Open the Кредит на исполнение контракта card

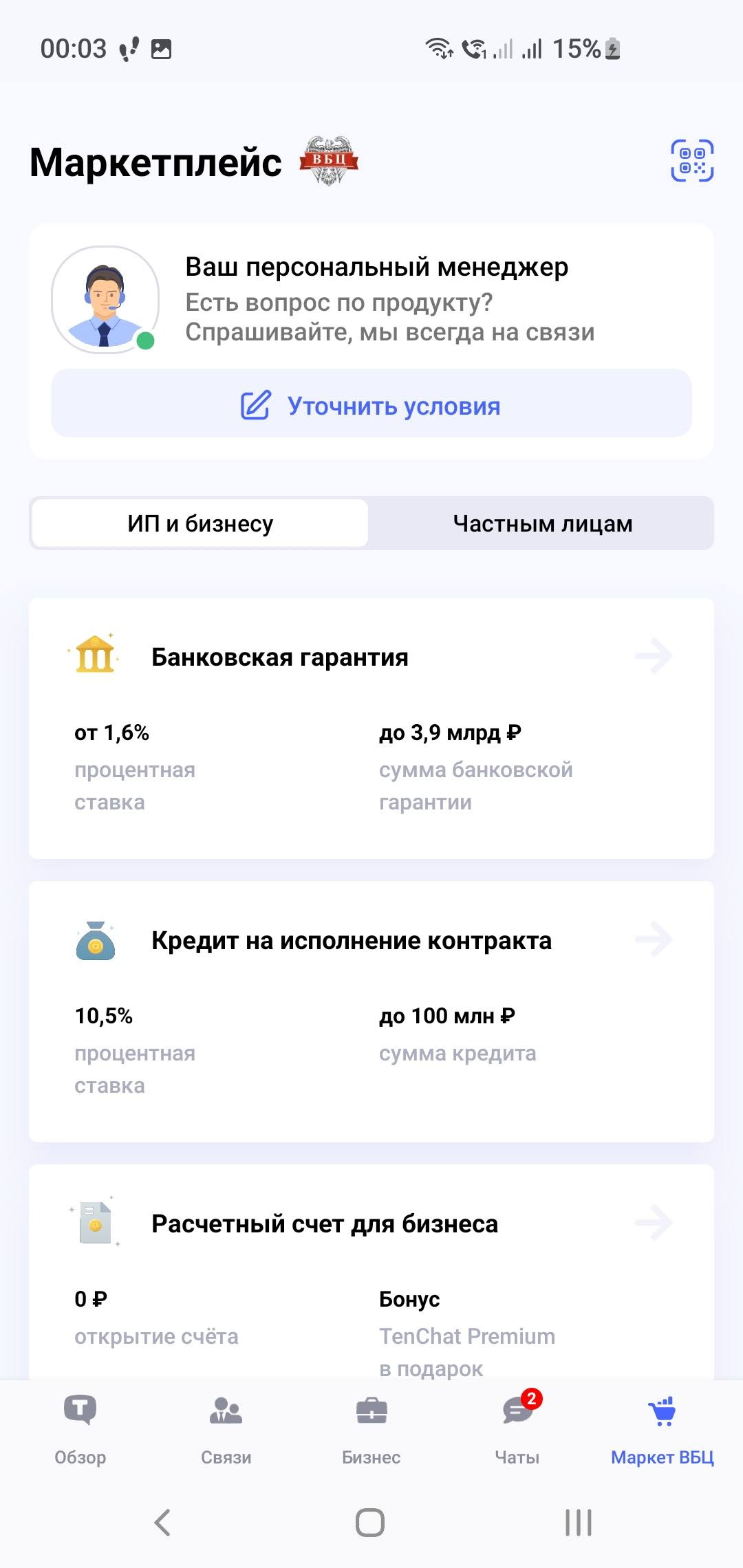tap(371, 1011)
